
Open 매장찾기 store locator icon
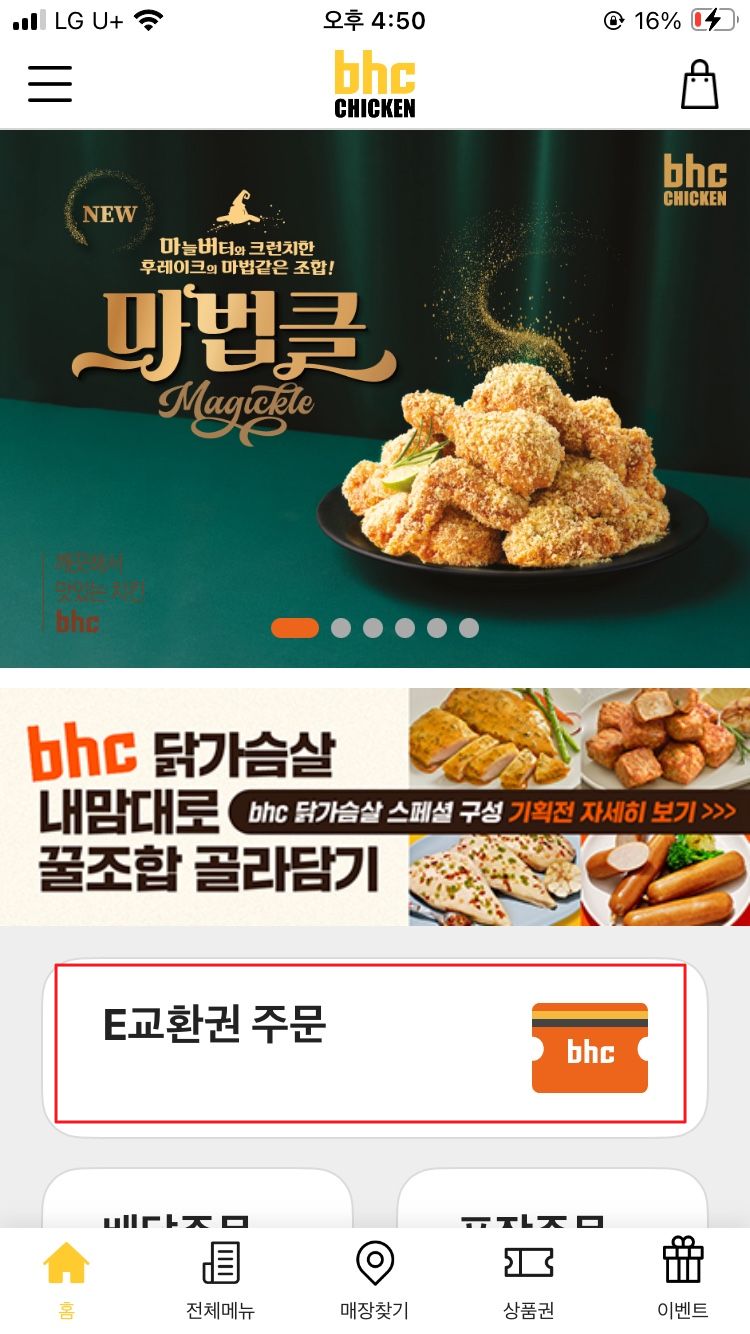click(374, 1277)
